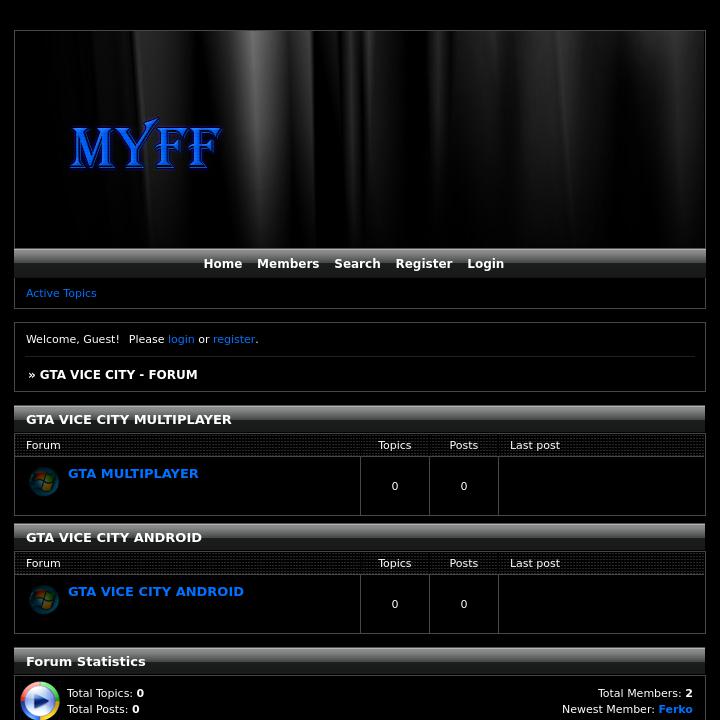Open GTA VICE CITY - FORUM breadcrumb
The image size is (720, 720).
click(x=118, y=375)
